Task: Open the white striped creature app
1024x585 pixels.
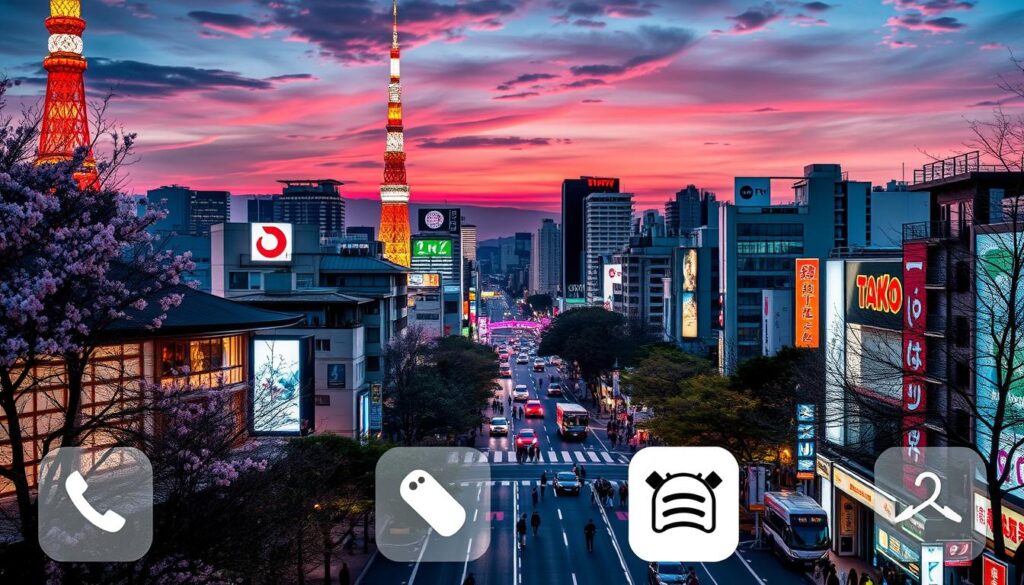Action: [683, 503]
